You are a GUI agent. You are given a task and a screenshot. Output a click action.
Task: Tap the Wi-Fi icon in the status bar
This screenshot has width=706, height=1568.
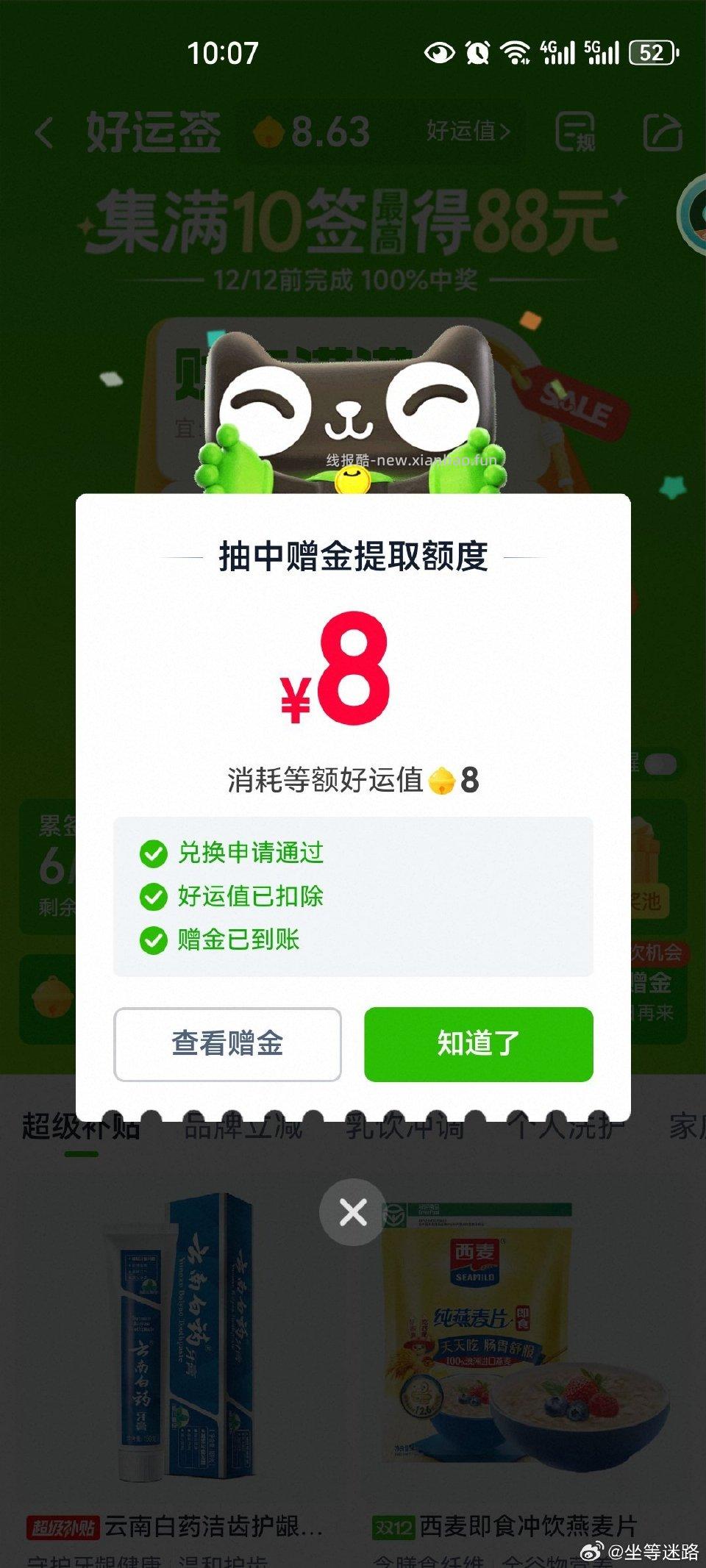(x=515, y=50)
